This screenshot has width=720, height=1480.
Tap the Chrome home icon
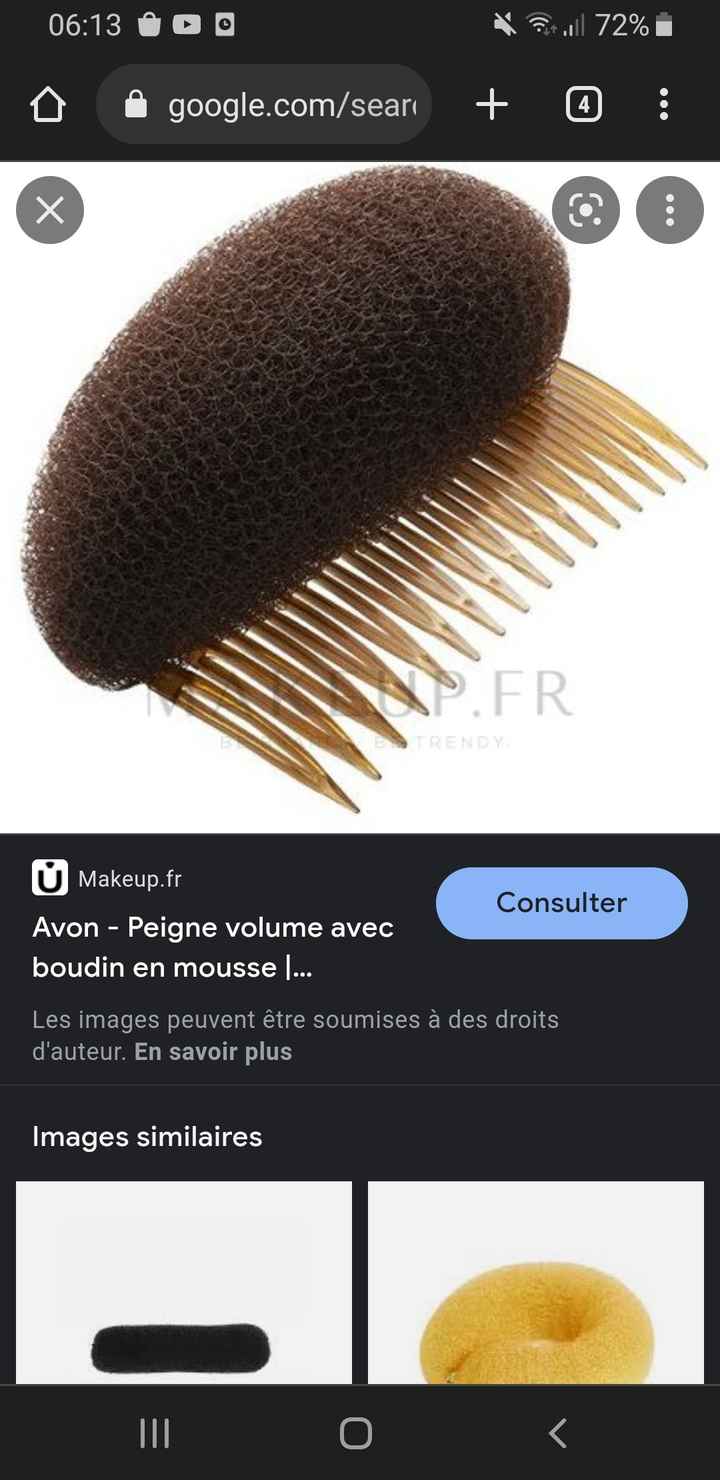pyautogui.click(x=47, y=104)
